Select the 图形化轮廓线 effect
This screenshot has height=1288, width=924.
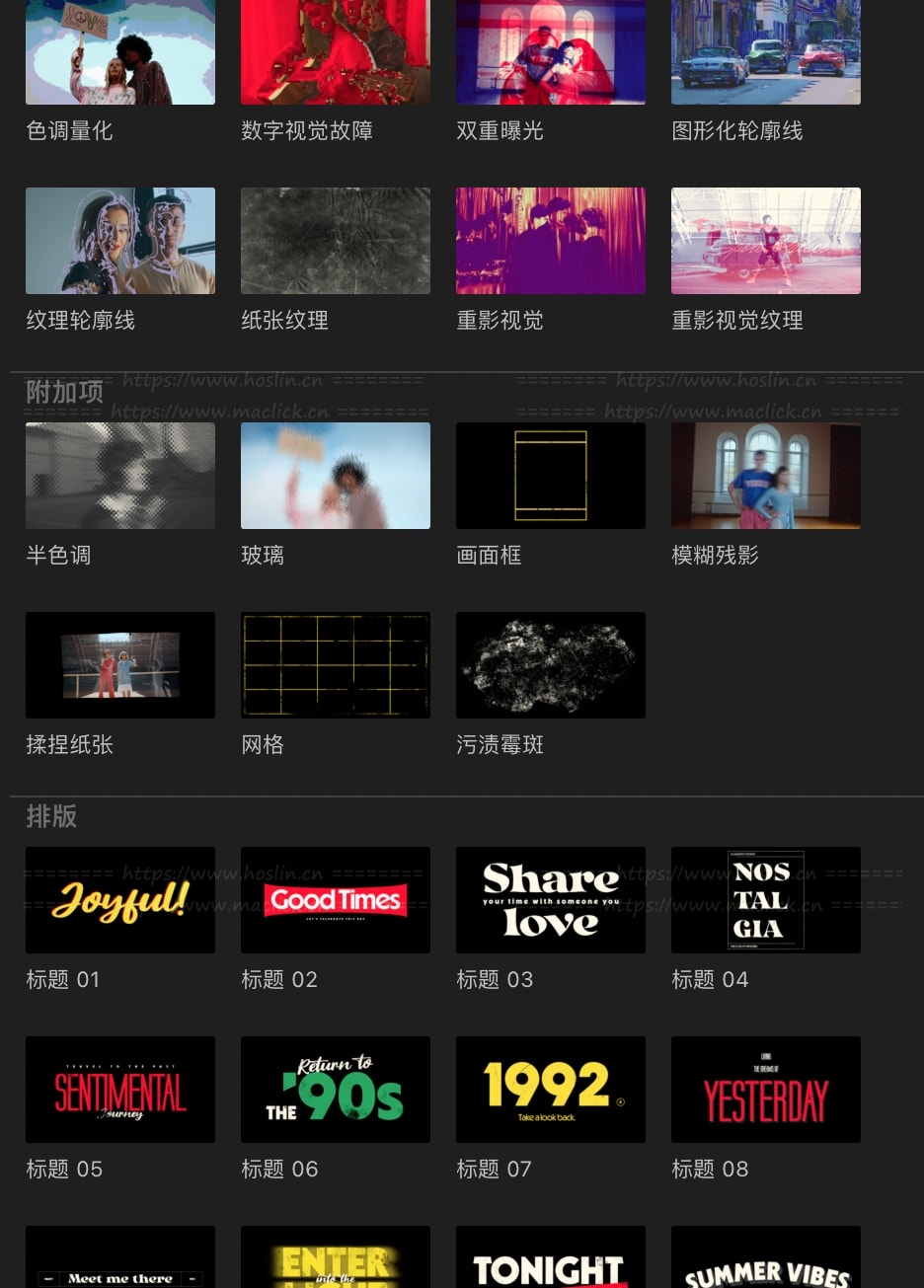pos(766,52)
